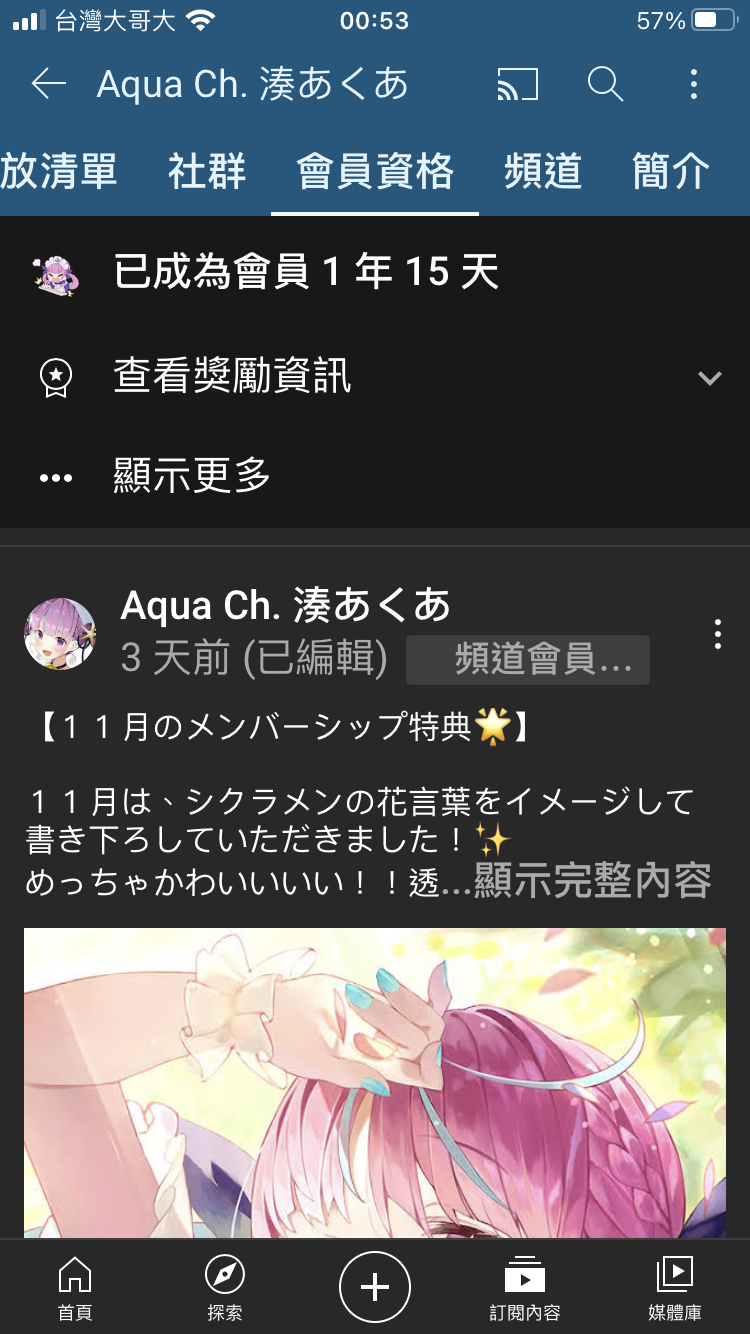This screenshot has width=750, height=1334.
Task: Open the cast to device icon
Action: tap(517, 85)
